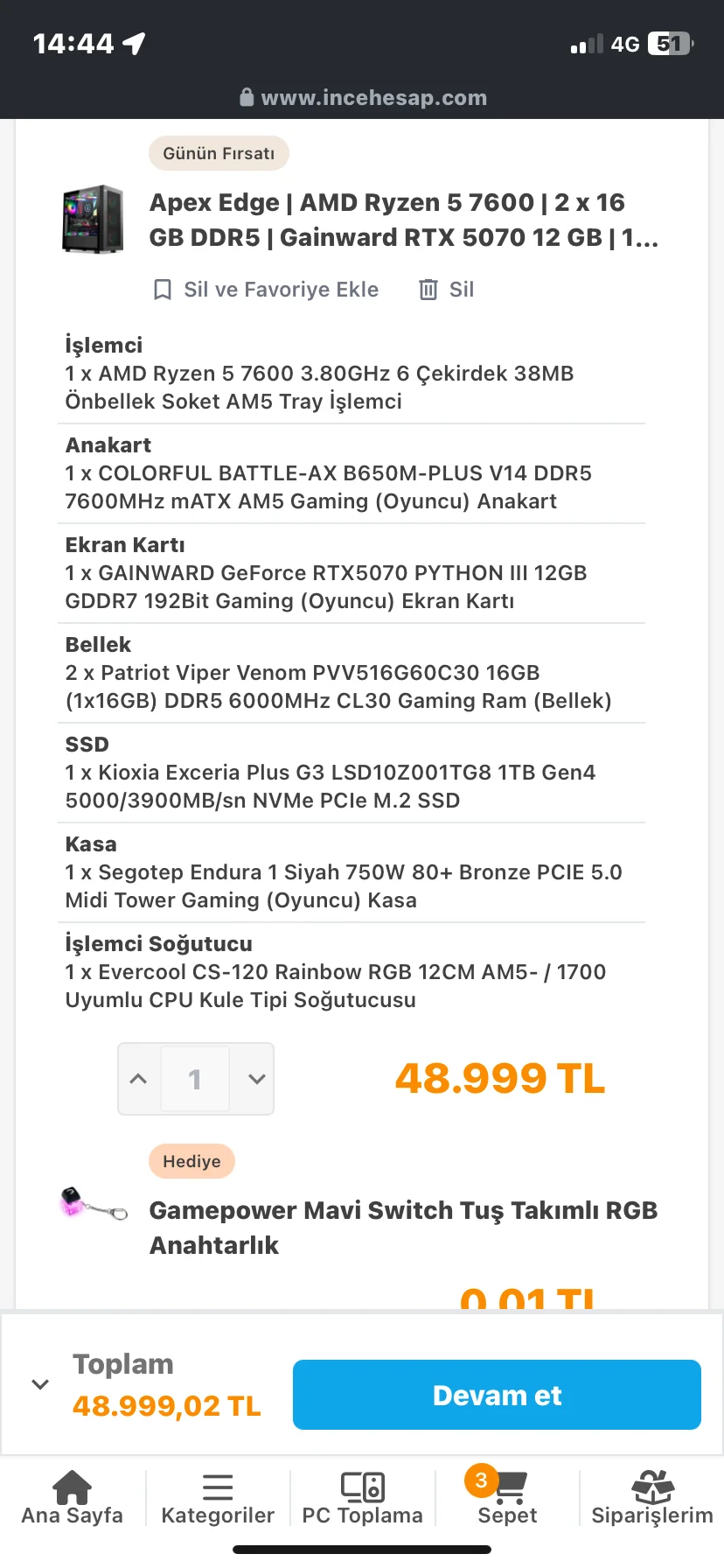Tap the www.incehesap.com address bar
Screen dimensions: 724x1568
[x=364, y=97]
